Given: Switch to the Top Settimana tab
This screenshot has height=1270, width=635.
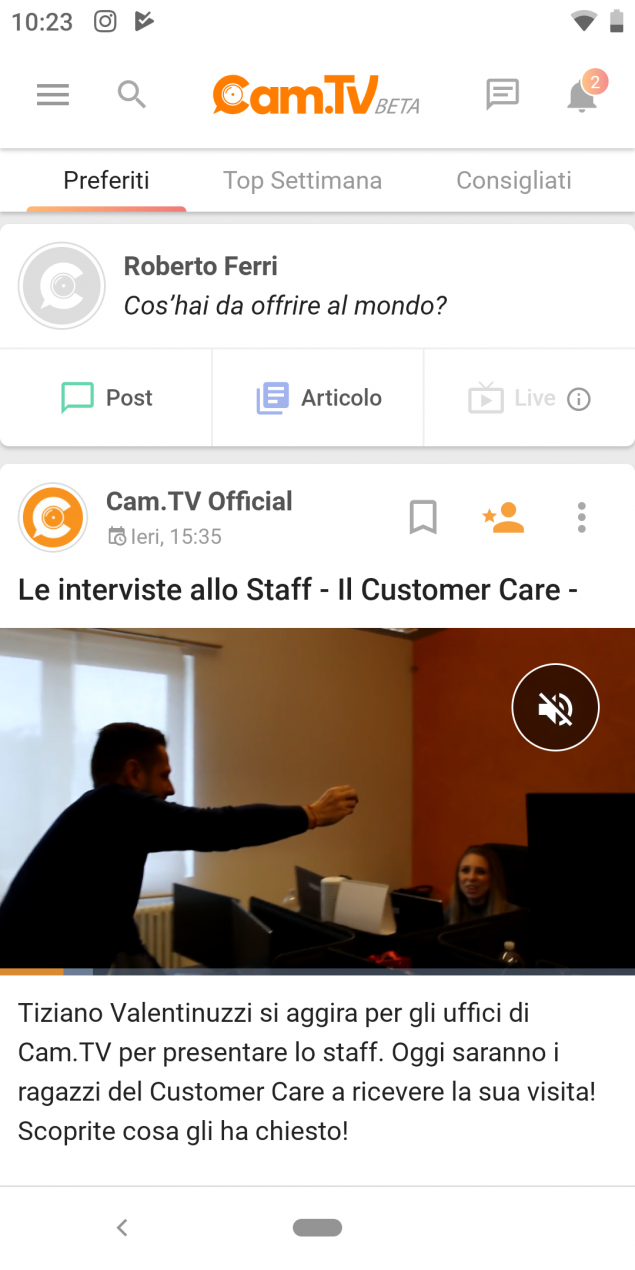Looking at the screenshot, I should (x=302, y=180).
